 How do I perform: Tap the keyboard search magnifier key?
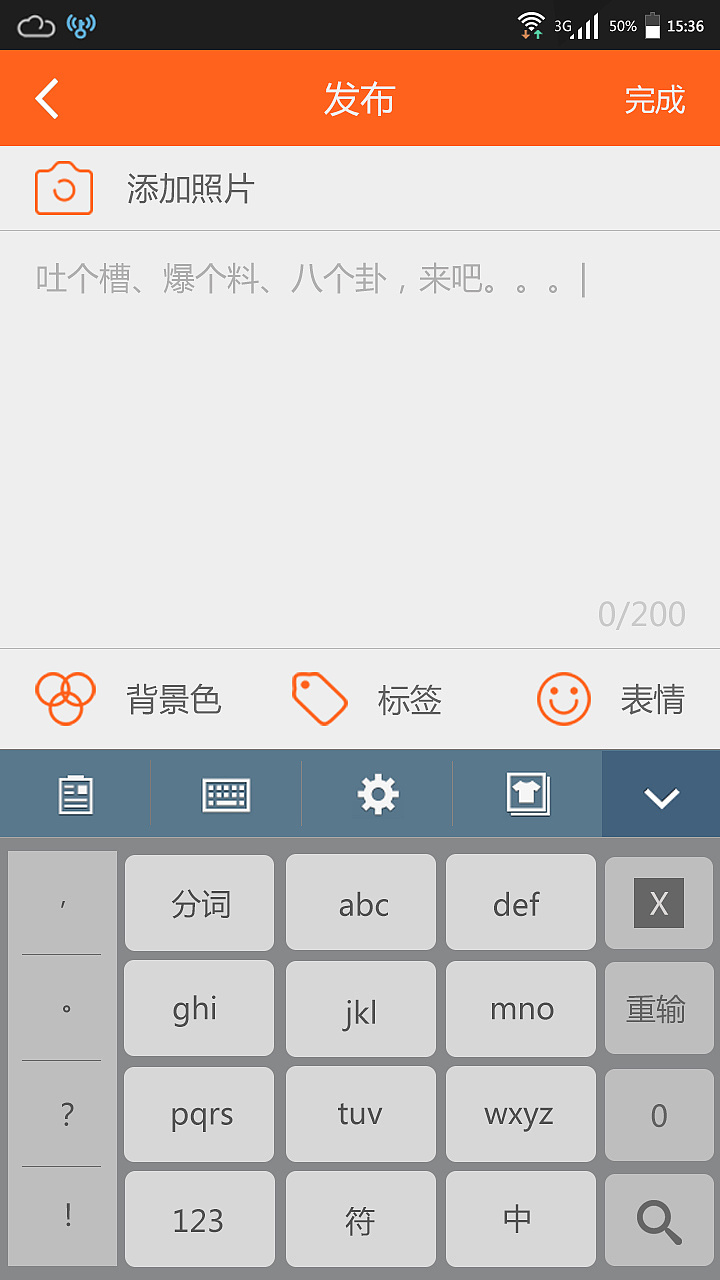click(x=658, y=1220)
